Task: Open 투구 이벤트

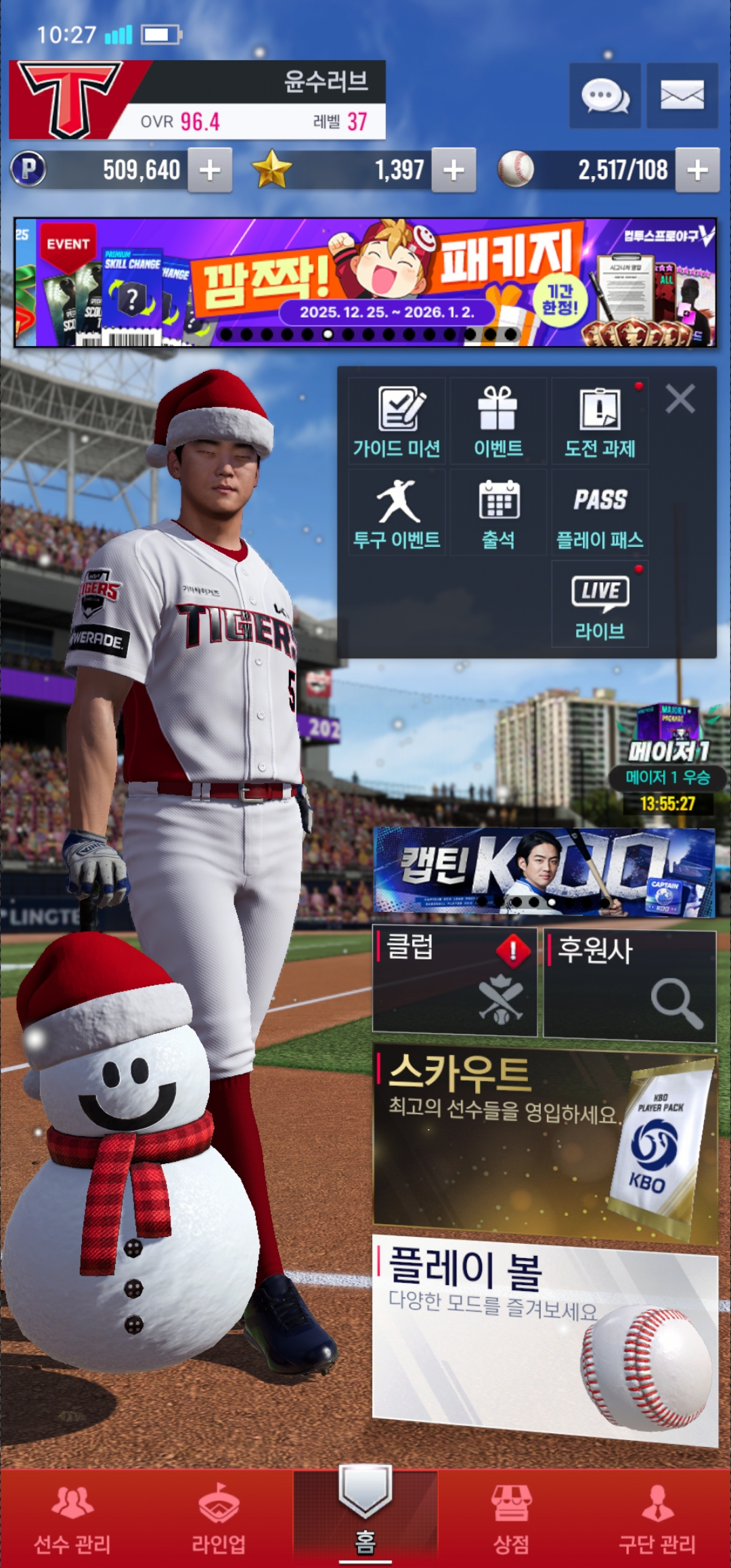Action: click(397, 513)
